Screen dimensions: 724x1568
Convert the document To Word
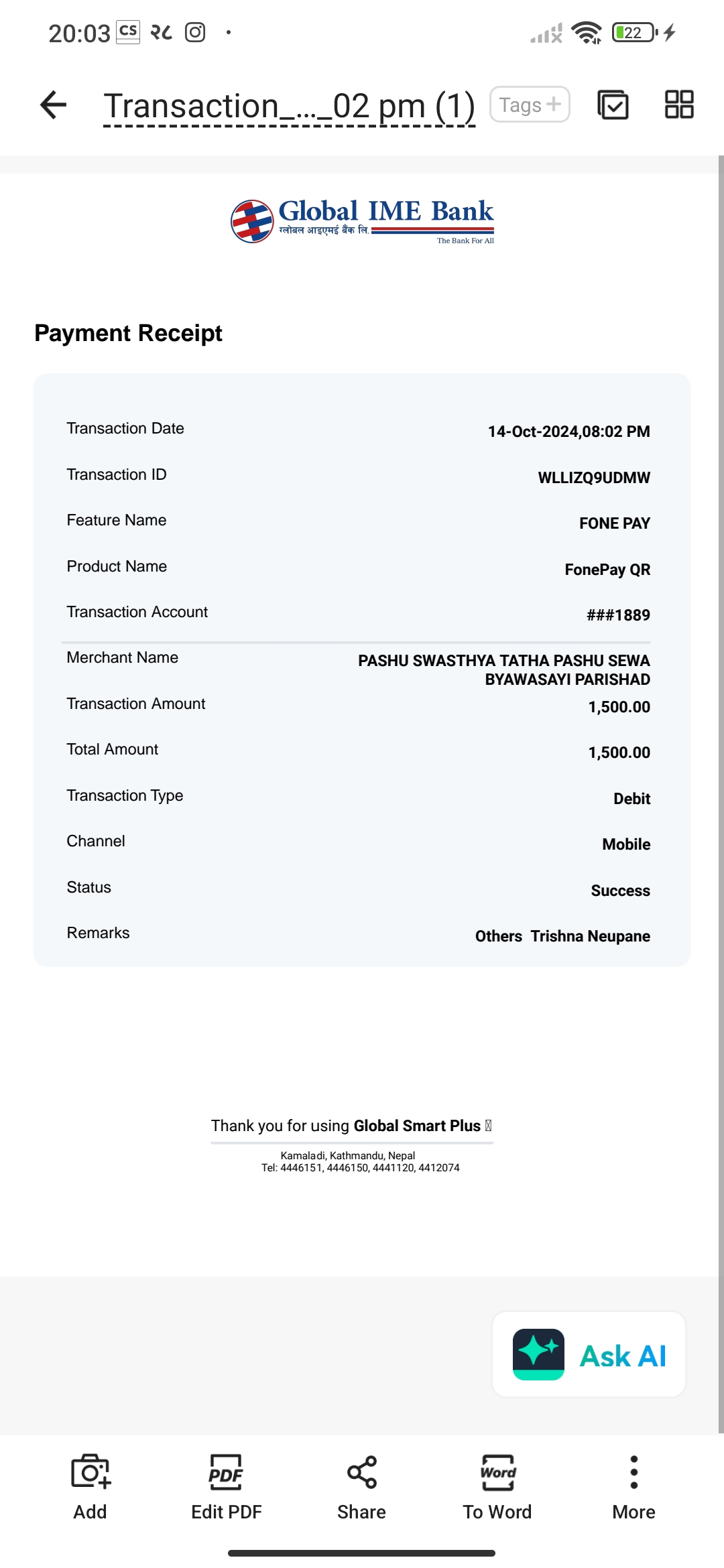497,1487
